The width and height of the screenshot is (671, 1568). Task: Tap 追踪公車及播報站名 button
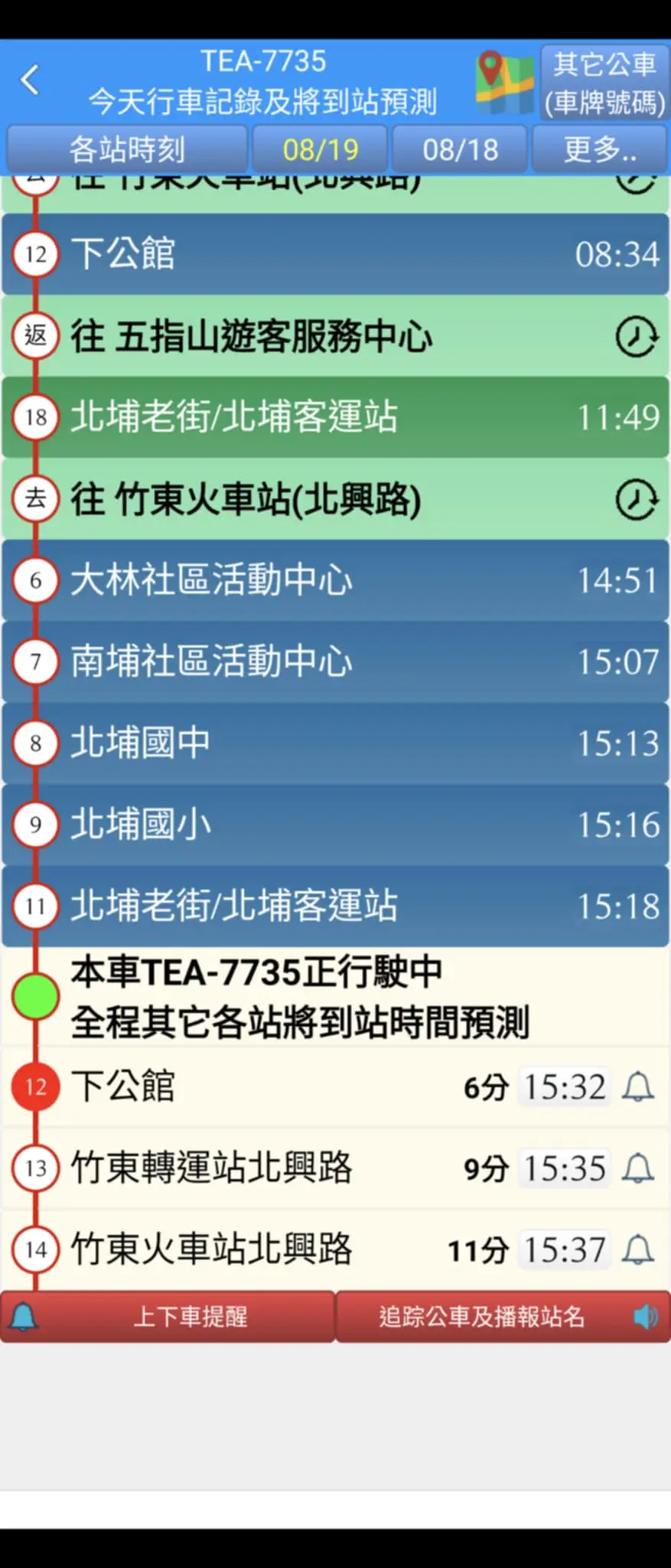503,1317
